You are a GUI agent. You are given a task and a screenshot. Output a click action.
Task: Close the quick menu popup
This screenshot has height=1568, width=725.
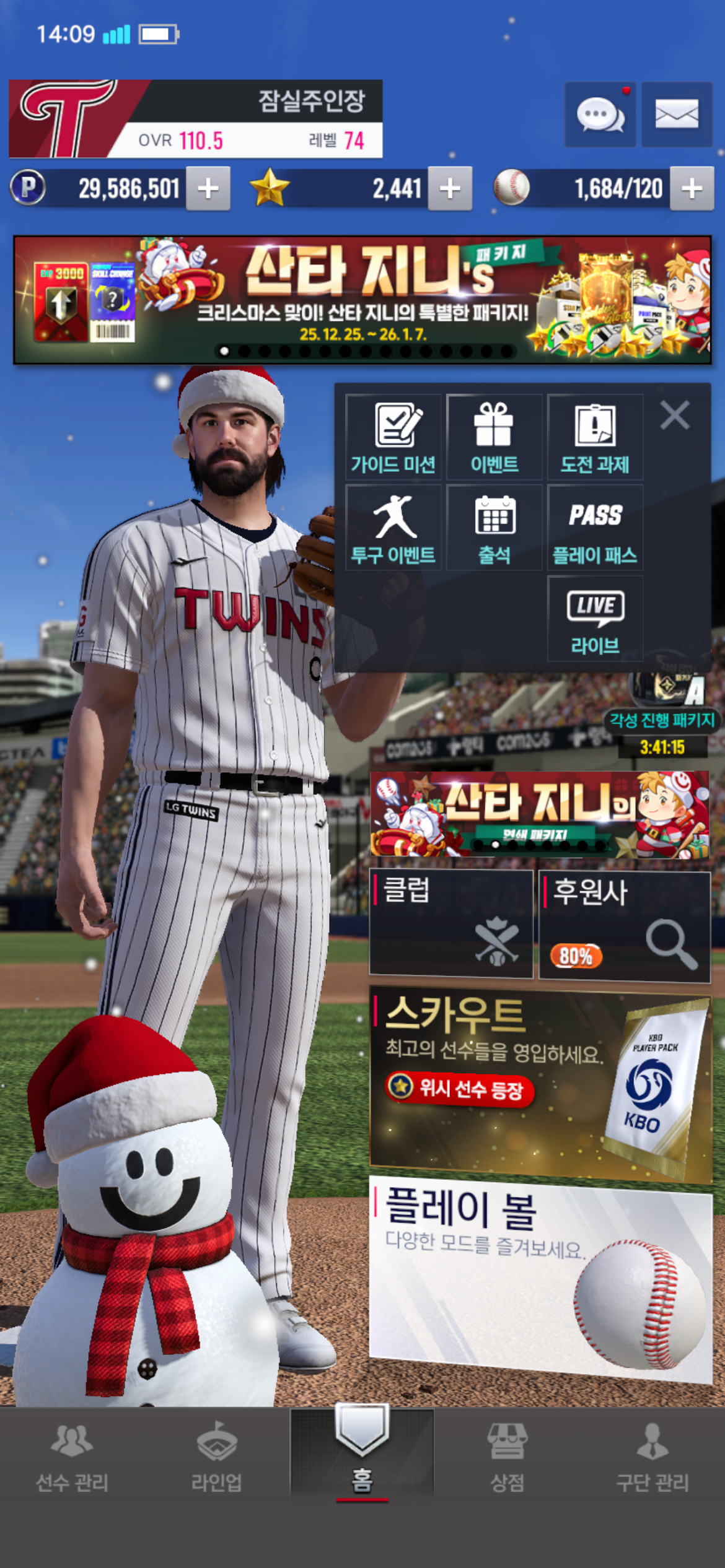(x=674, y=415)
